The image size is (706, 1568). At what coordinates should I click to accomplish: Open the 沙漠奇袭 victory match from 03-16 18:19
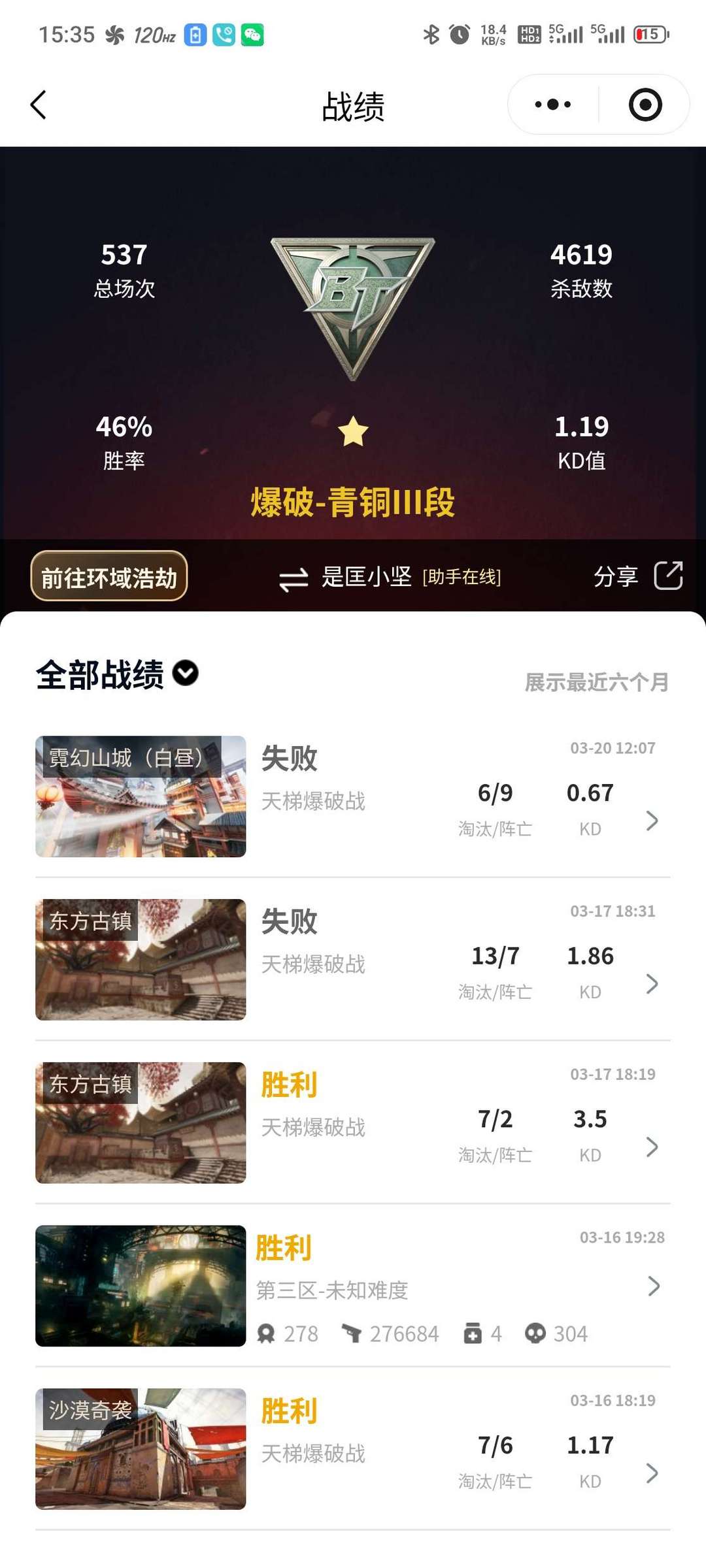click(353, 1449)
